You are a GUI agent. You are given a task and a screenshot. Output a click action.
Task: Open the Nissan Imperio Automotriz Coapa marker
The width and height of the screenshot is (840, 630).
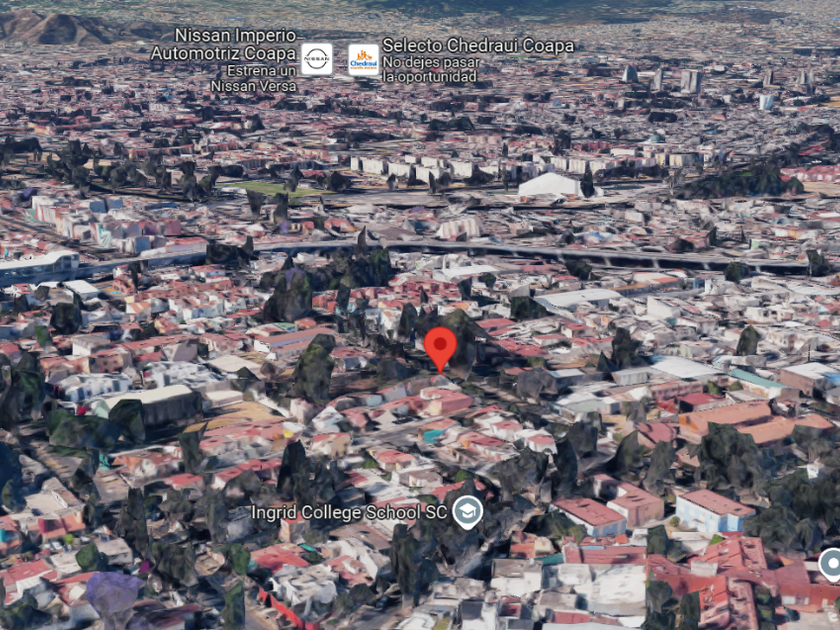(x=317, y=59)
